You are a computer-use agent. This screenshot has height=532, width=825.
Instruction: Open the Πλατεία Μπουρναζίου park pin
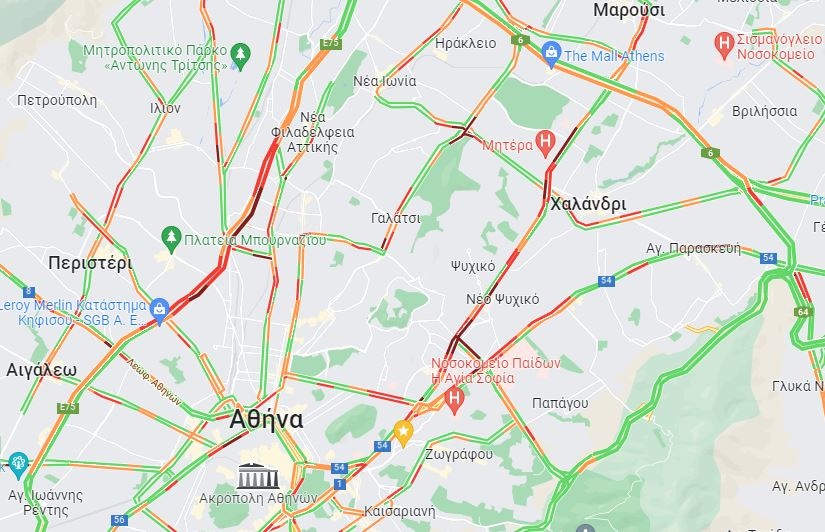171,239
